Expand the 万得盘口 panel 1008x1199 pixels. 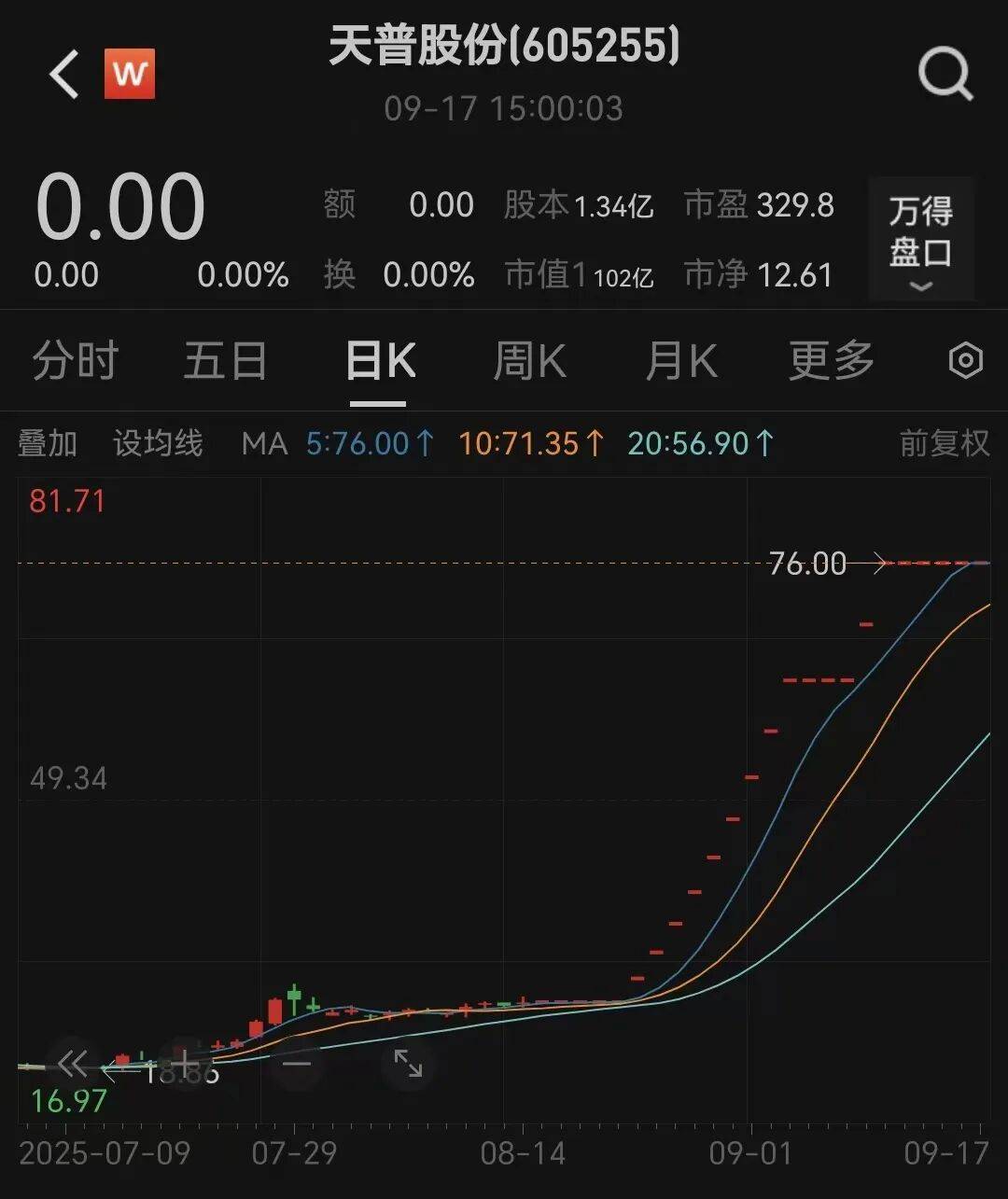[920, 240]
